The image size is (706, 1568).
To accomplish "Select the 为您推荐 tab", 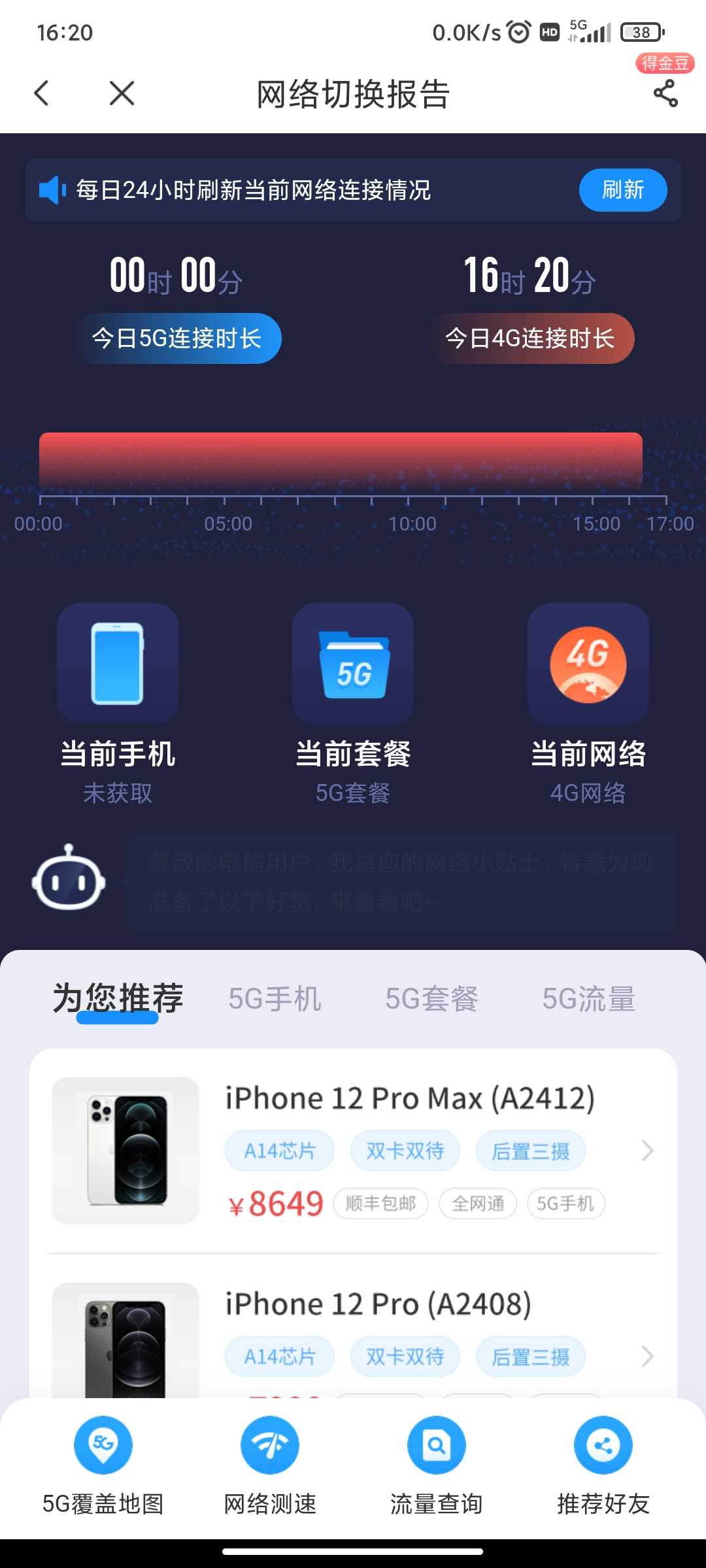I will pyautogui.click(x=118, y=998).
